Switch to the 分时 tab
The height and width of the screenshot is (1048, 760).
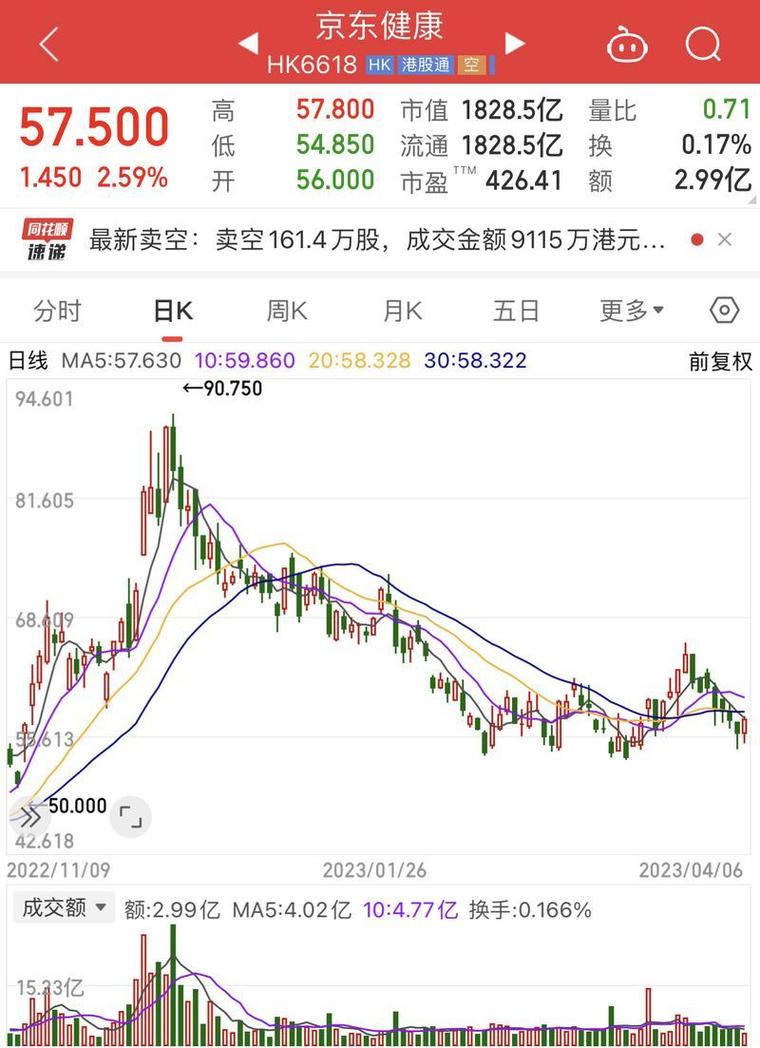(57, 310)
